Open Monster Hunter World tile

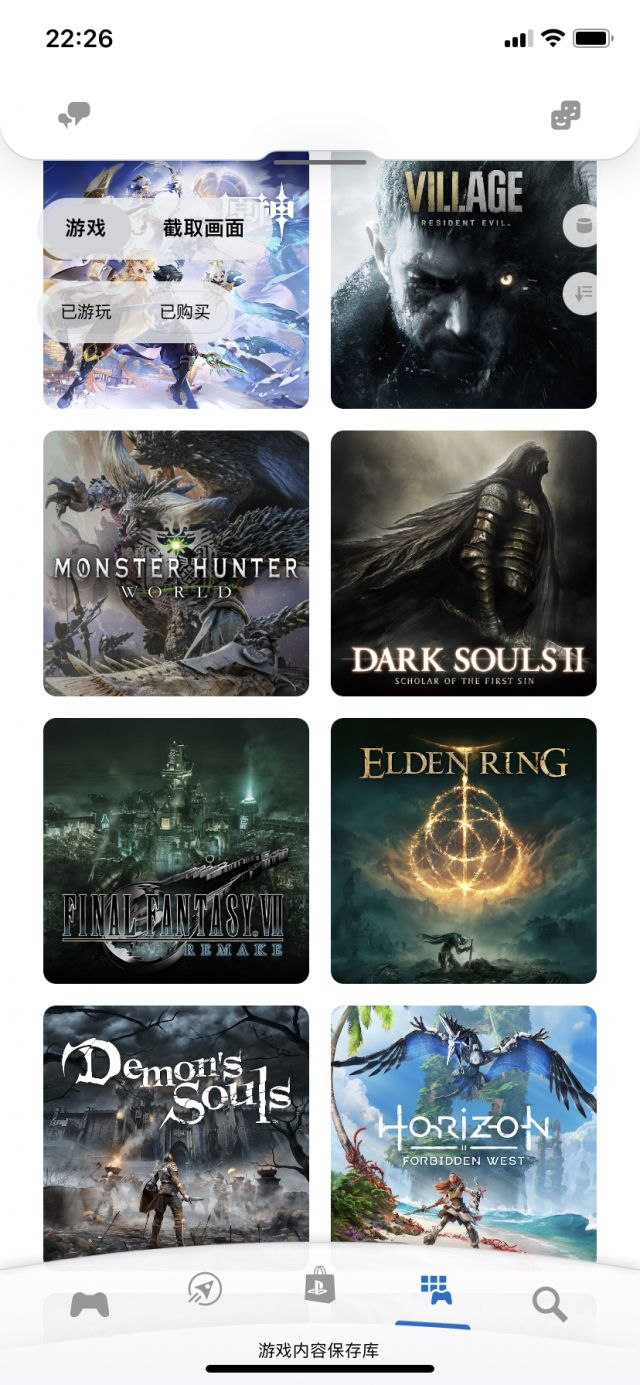tap(176, 563)
